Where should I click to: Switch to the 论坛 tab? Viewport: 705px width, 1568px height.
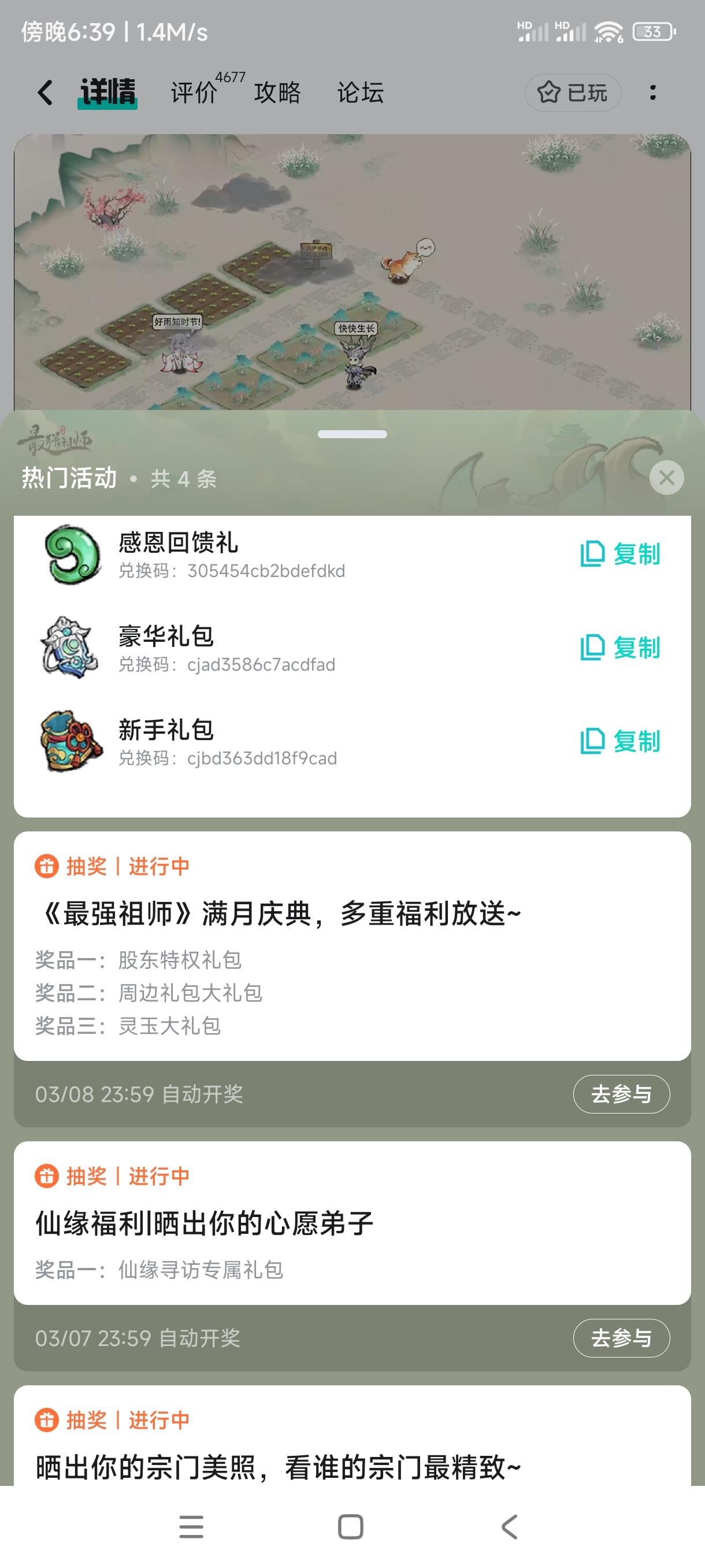tap(359, 93)
